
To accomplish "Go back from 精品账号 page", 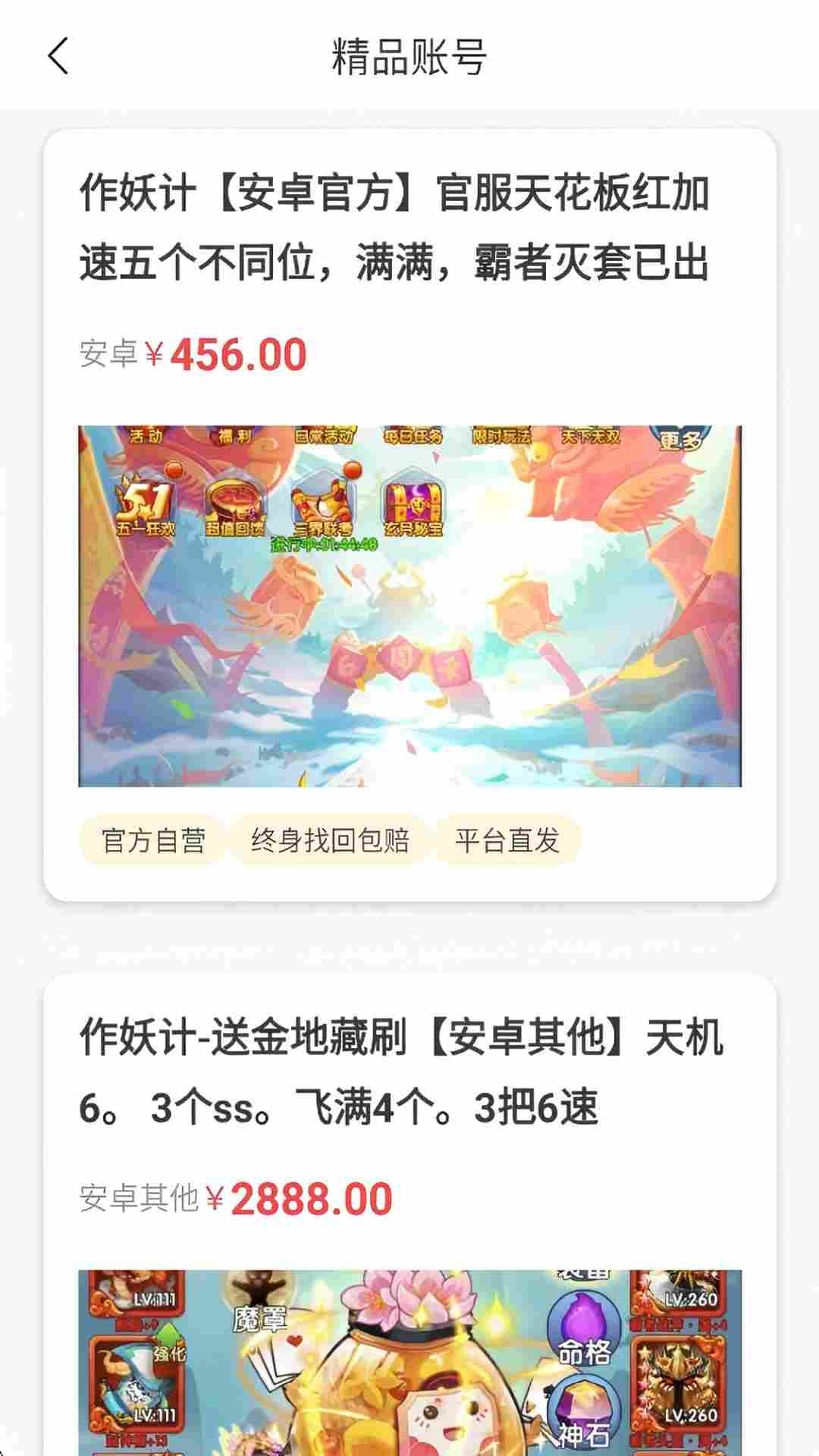I will click(x=58, y=57).
